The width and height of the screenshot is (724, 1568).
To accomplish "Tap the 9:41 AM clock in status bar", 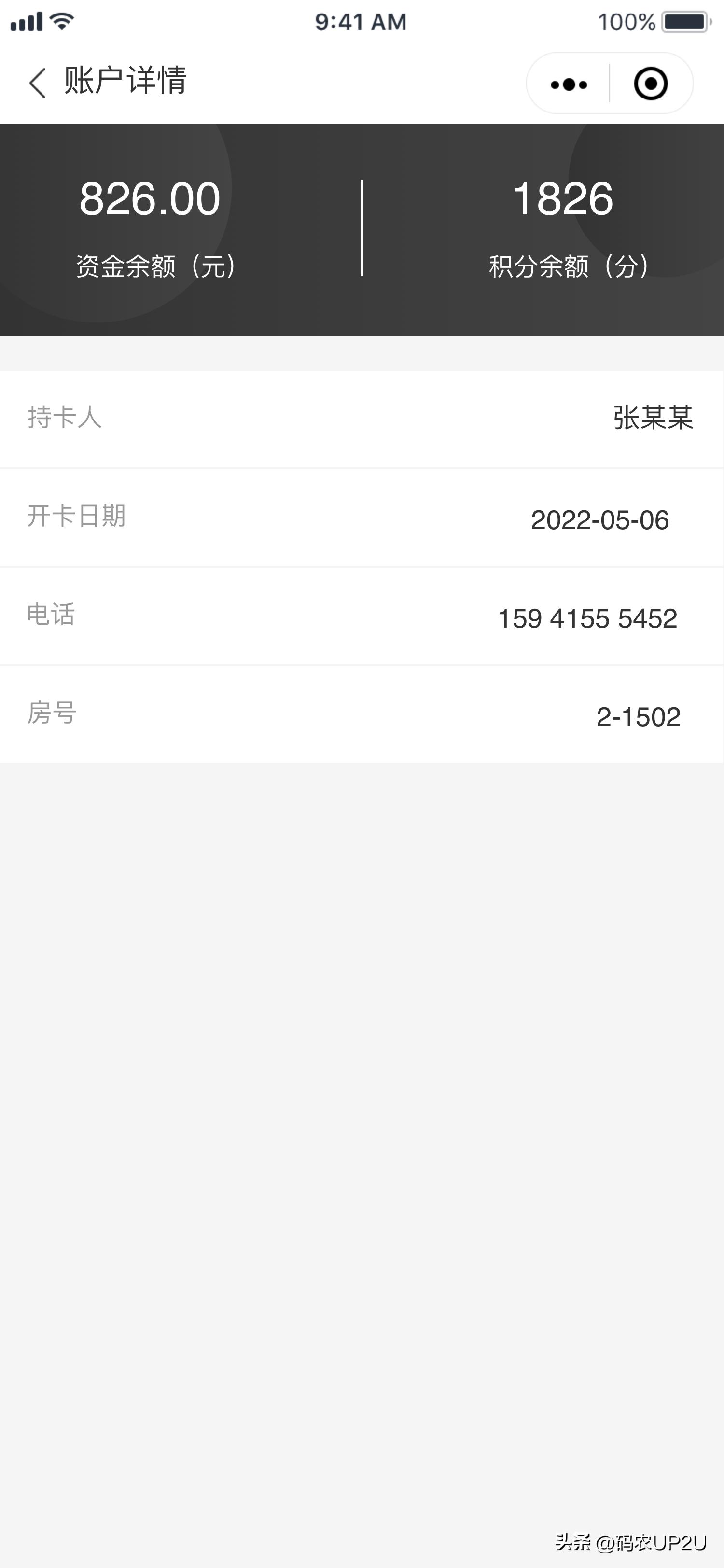I will 360,21.
